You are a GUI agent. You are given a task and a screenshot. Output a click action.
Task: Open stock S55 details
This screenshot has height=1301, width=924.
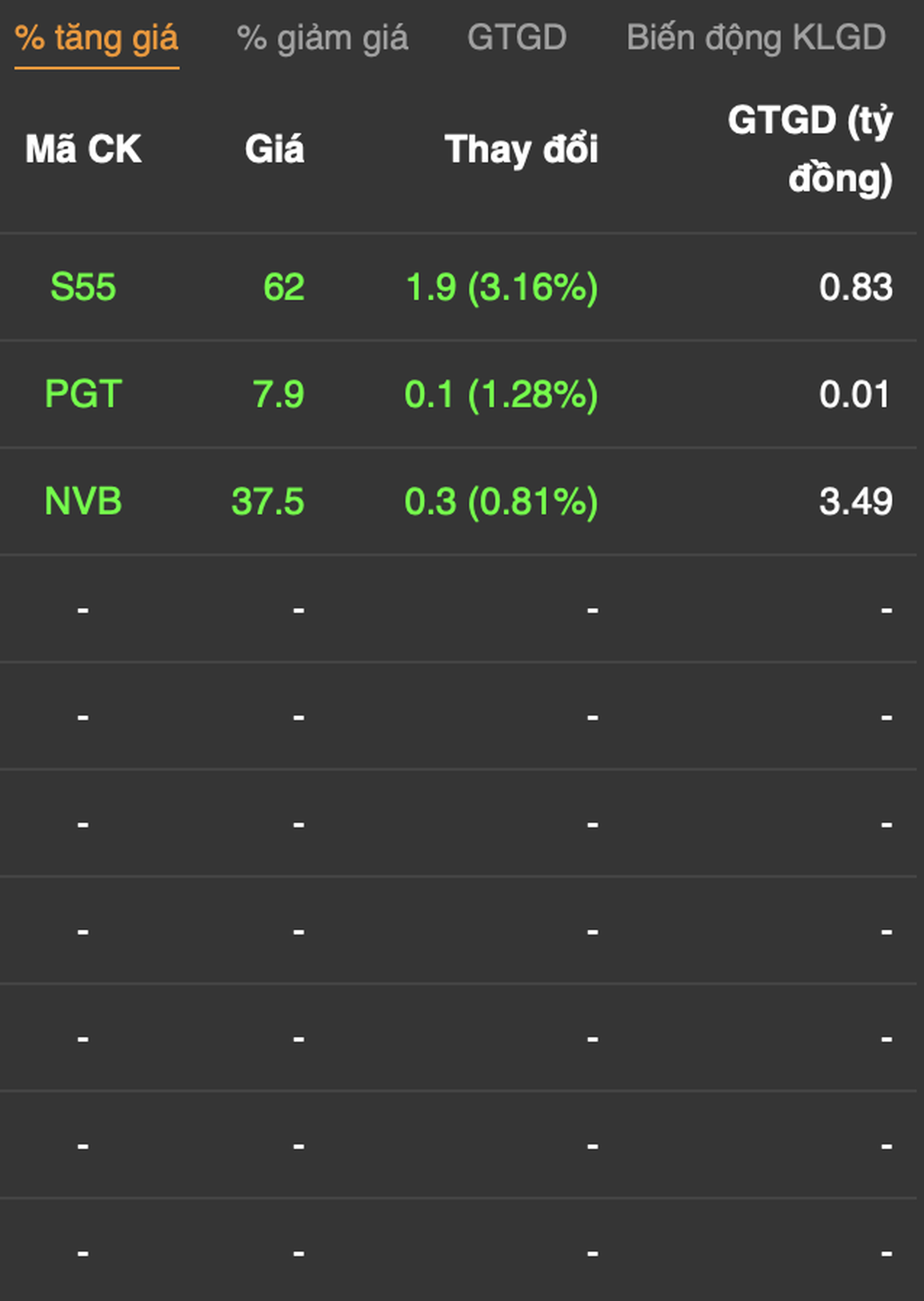point(83,287)
